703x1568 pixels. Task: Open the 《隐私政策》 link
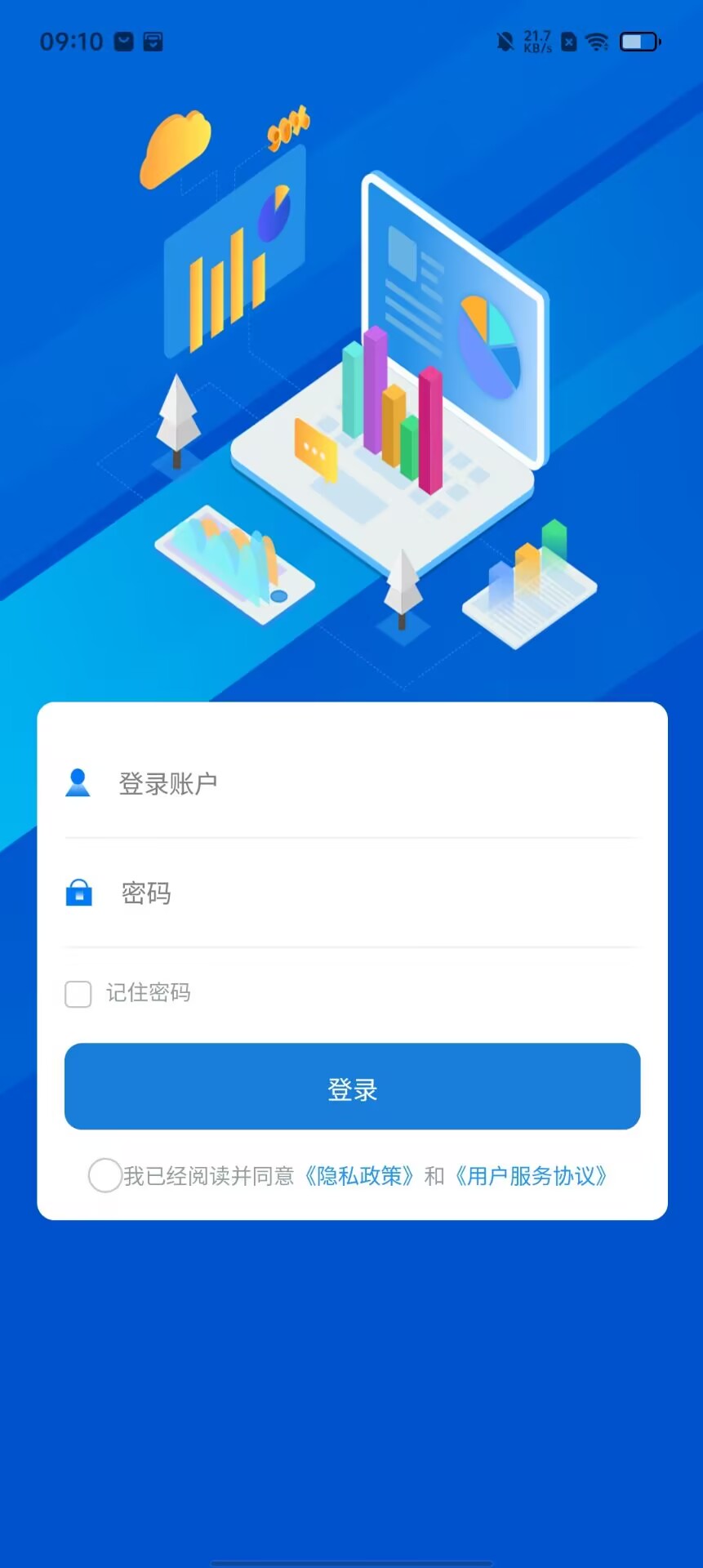point(359,1176)
